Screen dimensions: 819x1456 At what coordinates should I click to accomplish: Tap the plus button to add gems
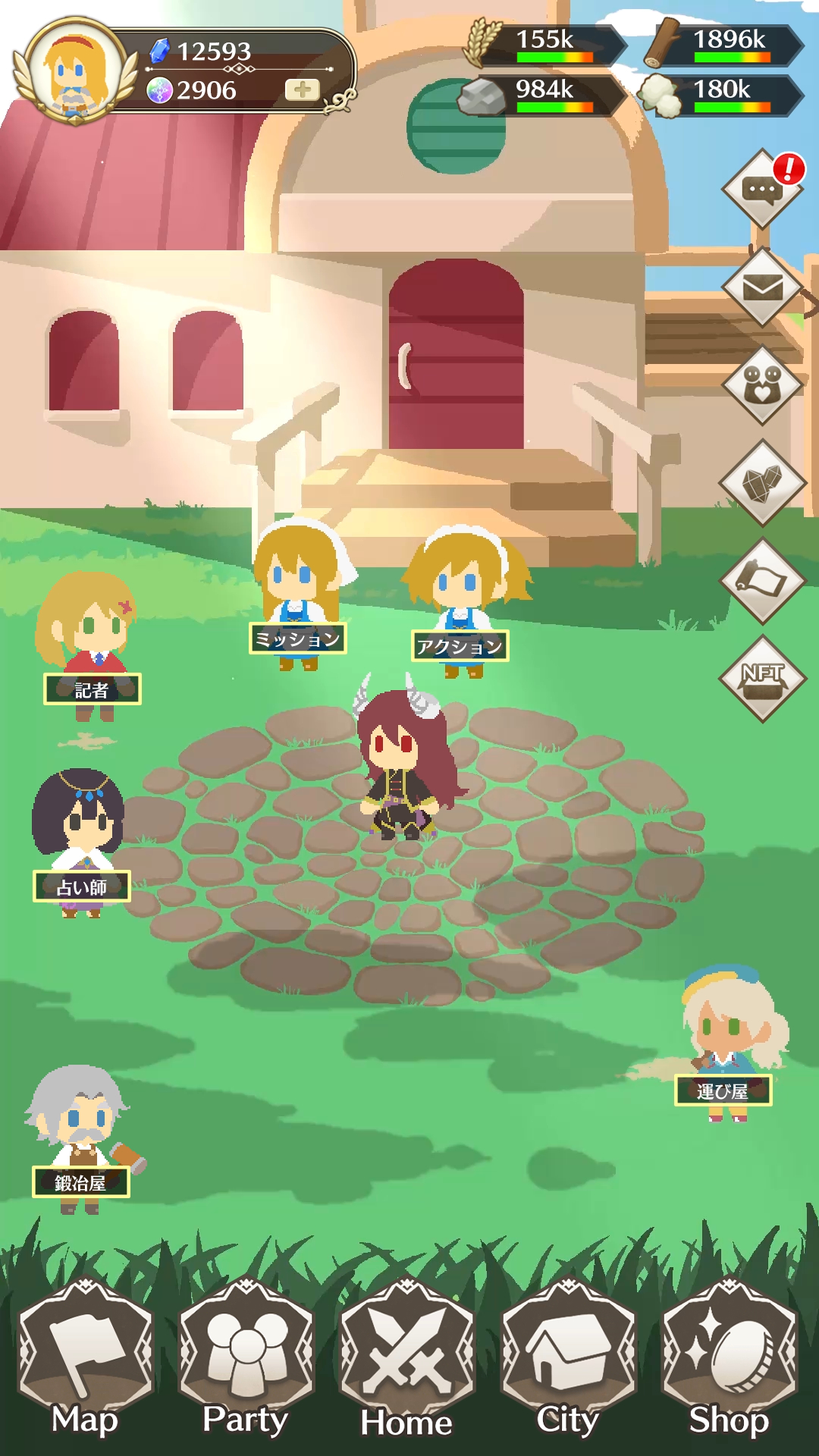[303, 89]
